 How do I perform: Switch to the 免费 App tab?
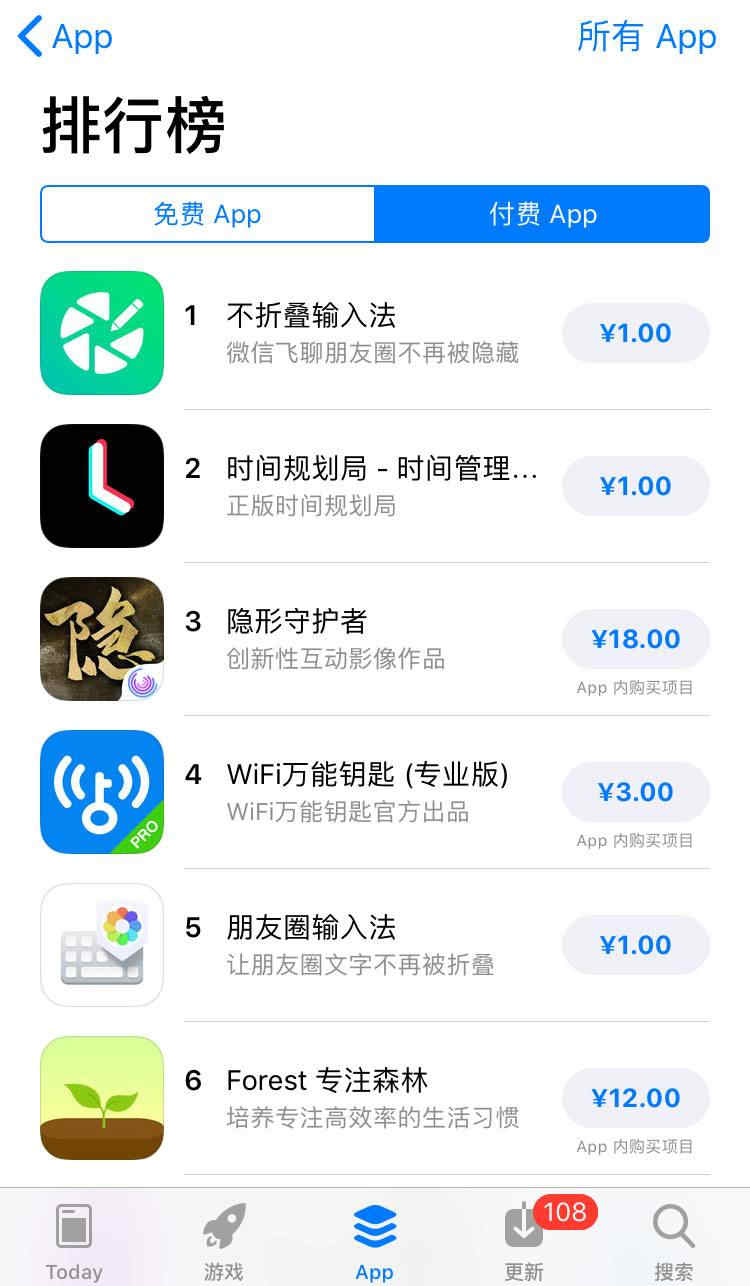tap(207, 213)
